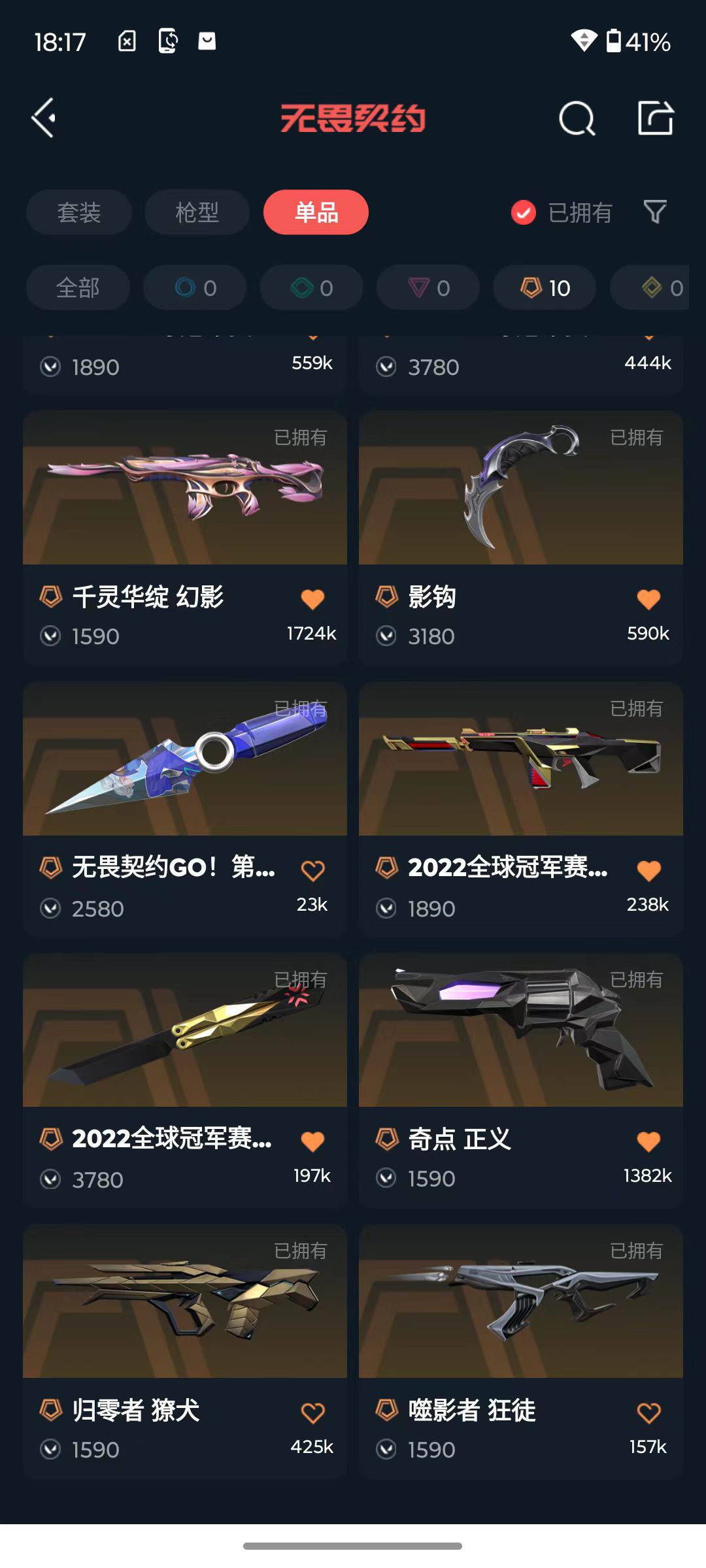
Task: Open the filter funnel icon
Action: click(654, 212)
